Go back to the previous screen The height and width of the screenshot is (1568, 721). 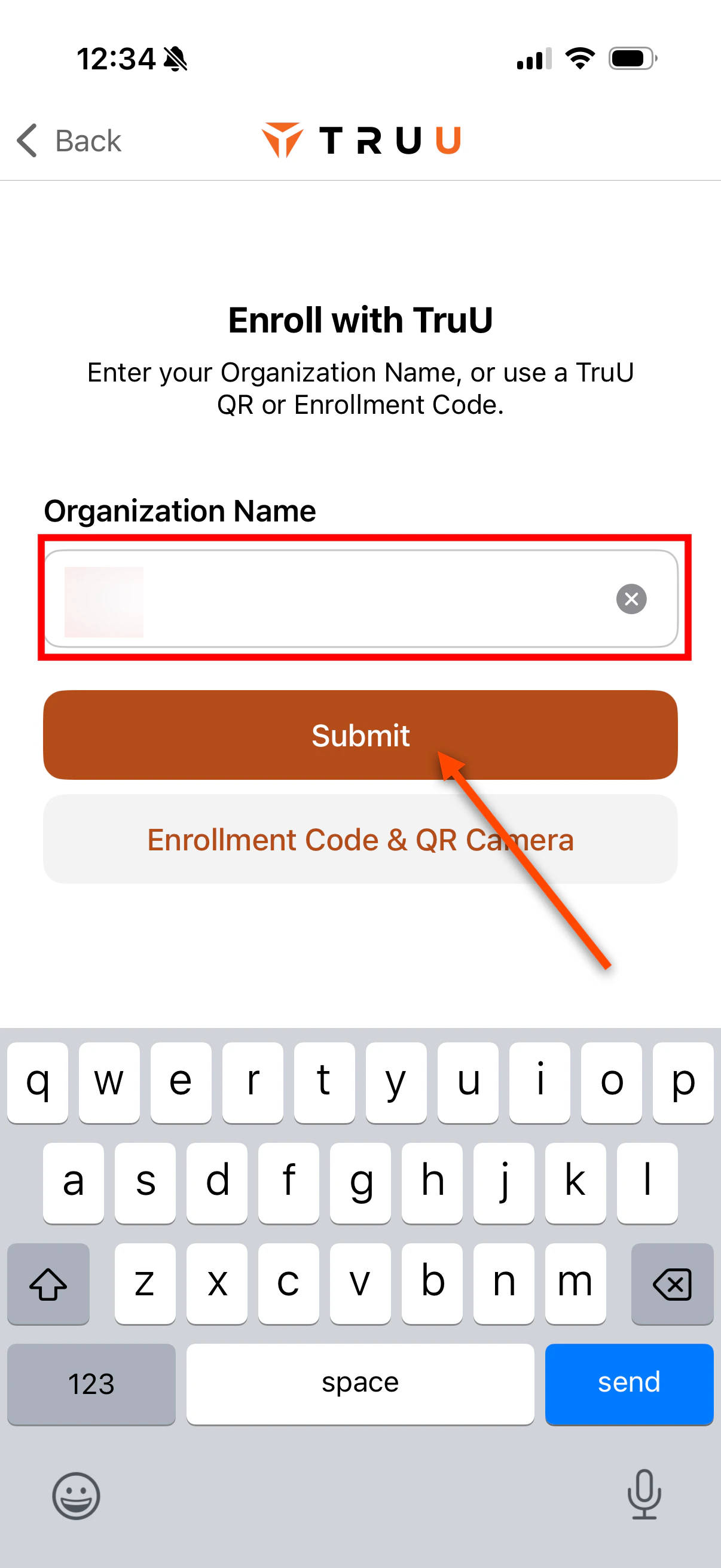(68, 141)
